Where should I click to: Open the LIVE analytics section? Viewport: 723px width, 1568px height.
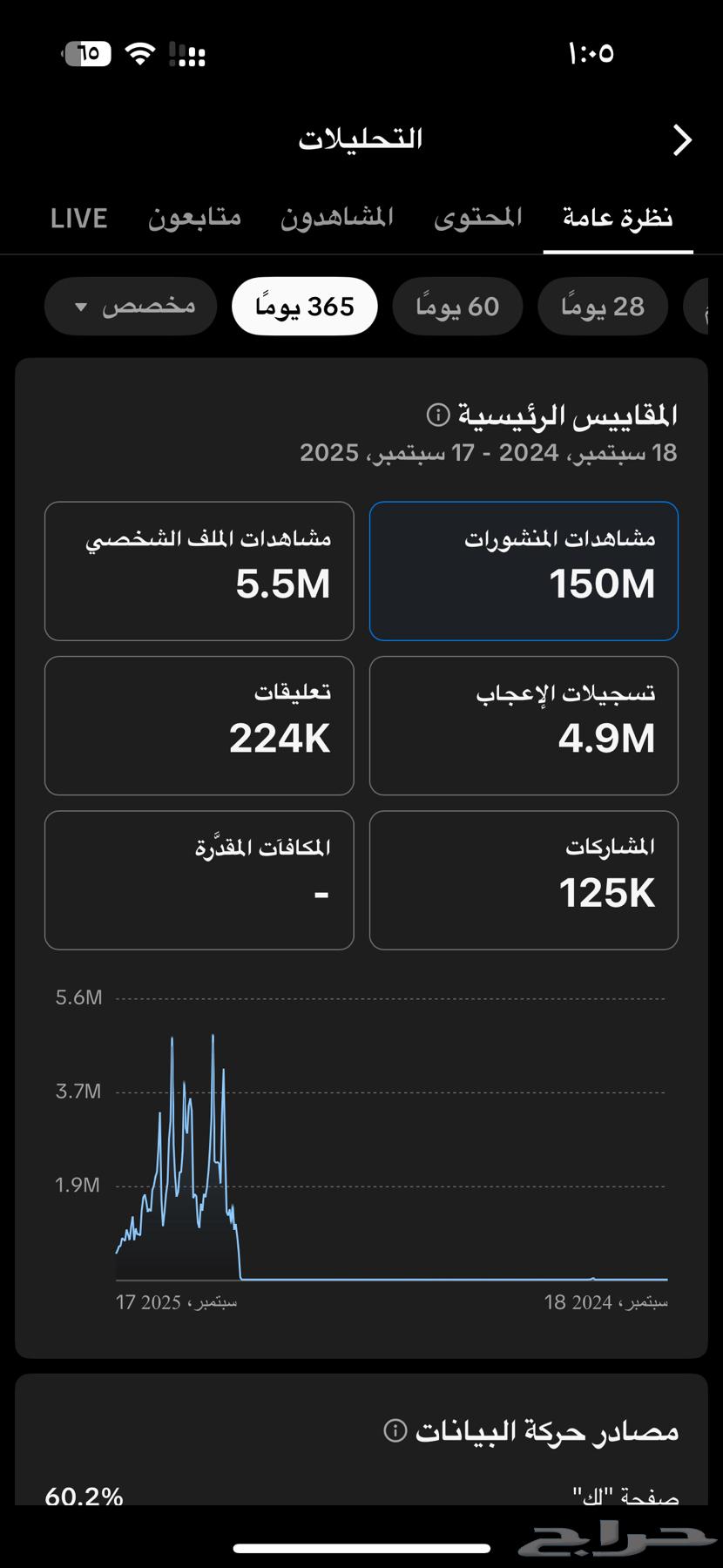(x=78, y=218)
